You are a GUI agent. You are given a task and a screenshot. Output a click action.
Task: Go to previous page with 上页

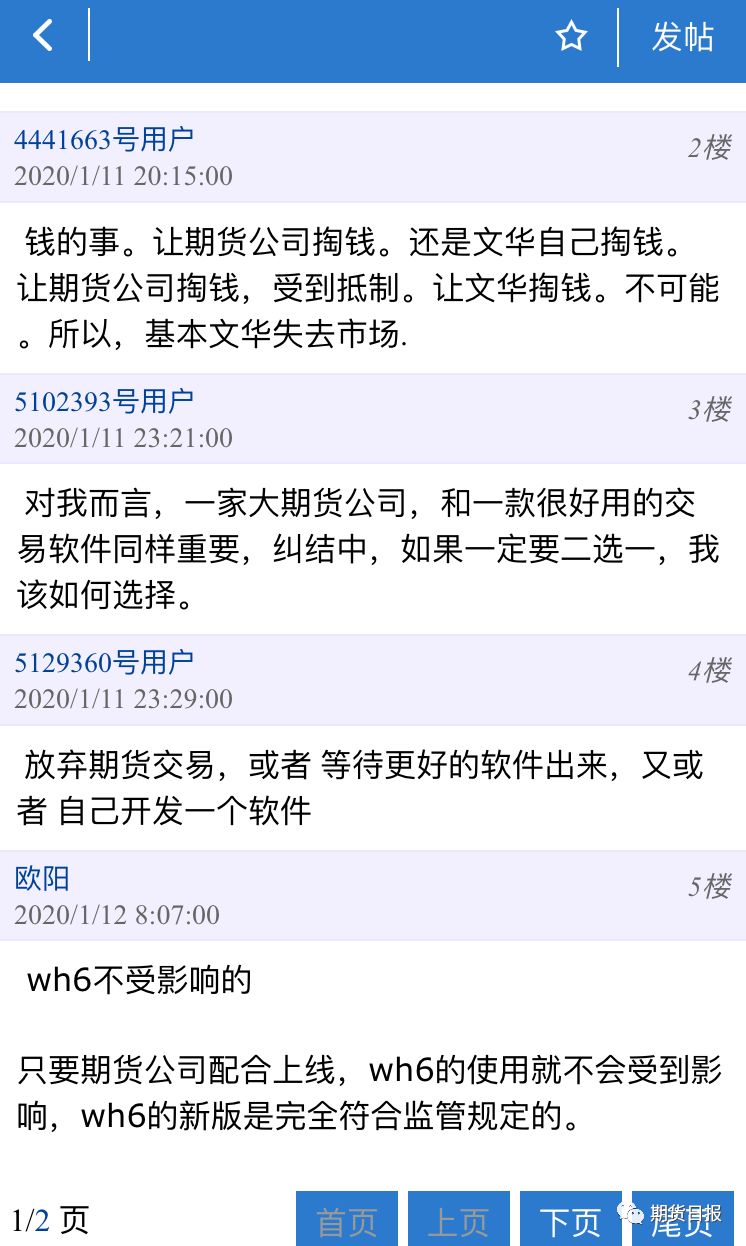coord(459,1219)
